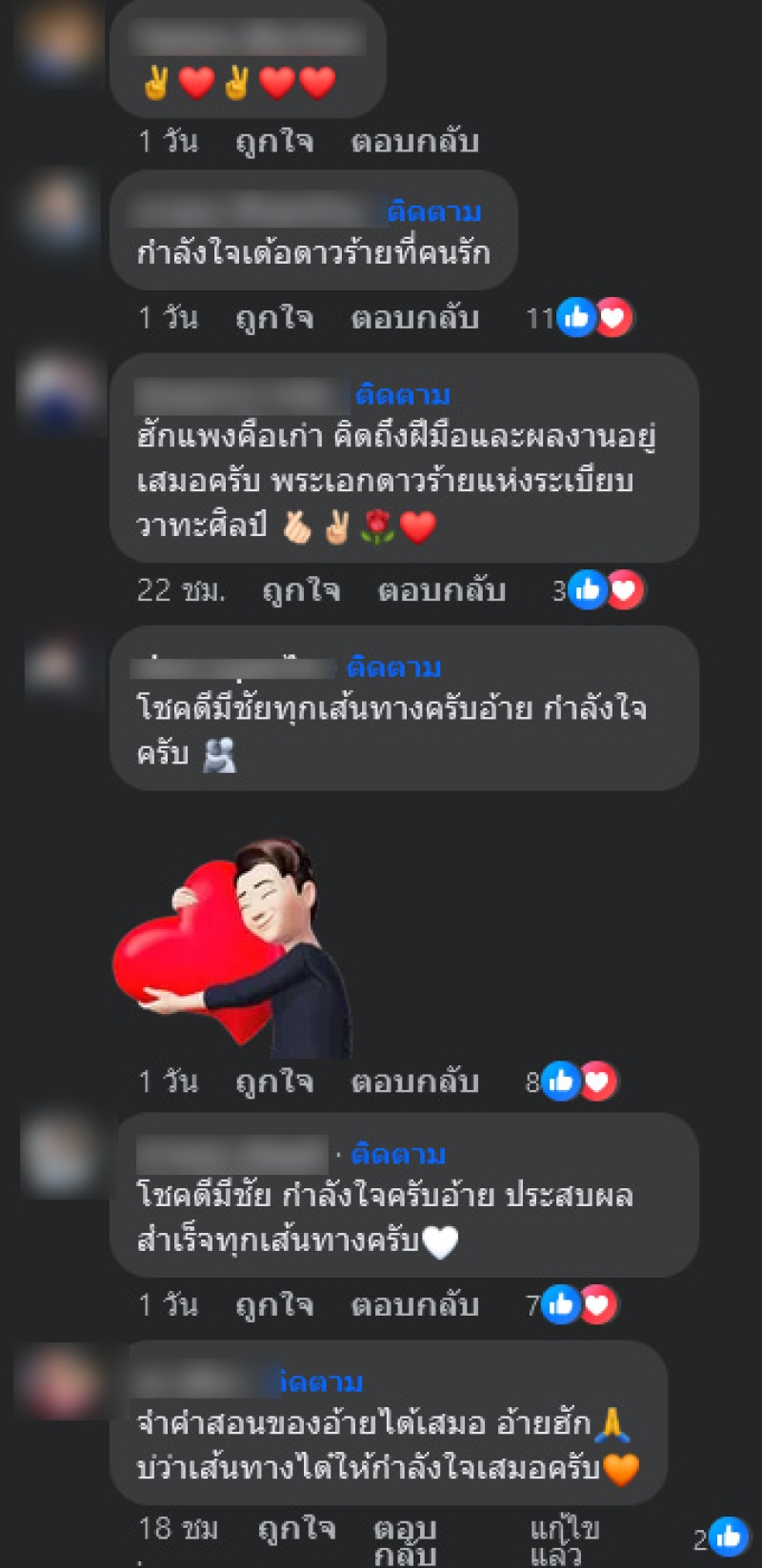Follow the author of 'กำลังใจเด้อดาวร้ายที่คนรัก' comment
The height and width of the screenshot is (1568, 762).
[434, 211]
